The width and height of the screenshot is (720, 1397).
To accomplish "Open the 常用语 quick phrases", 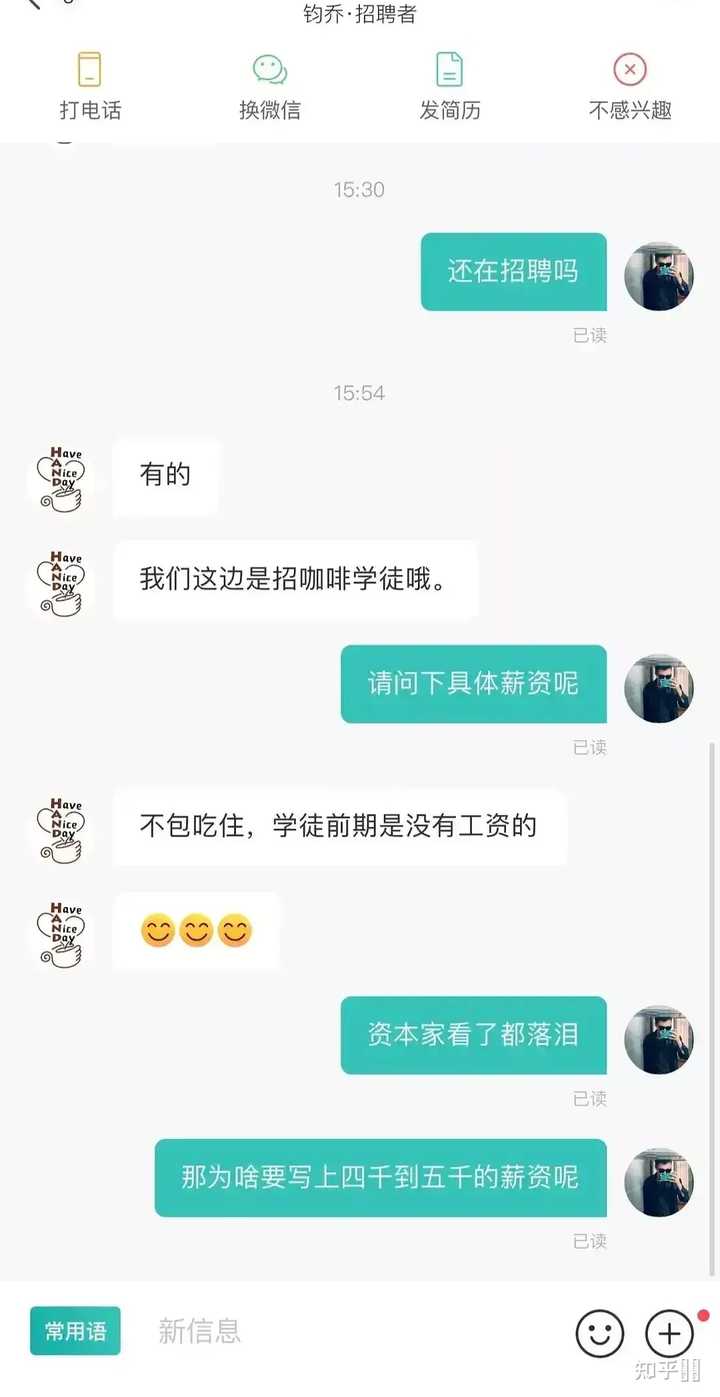I will point(75,1331).
